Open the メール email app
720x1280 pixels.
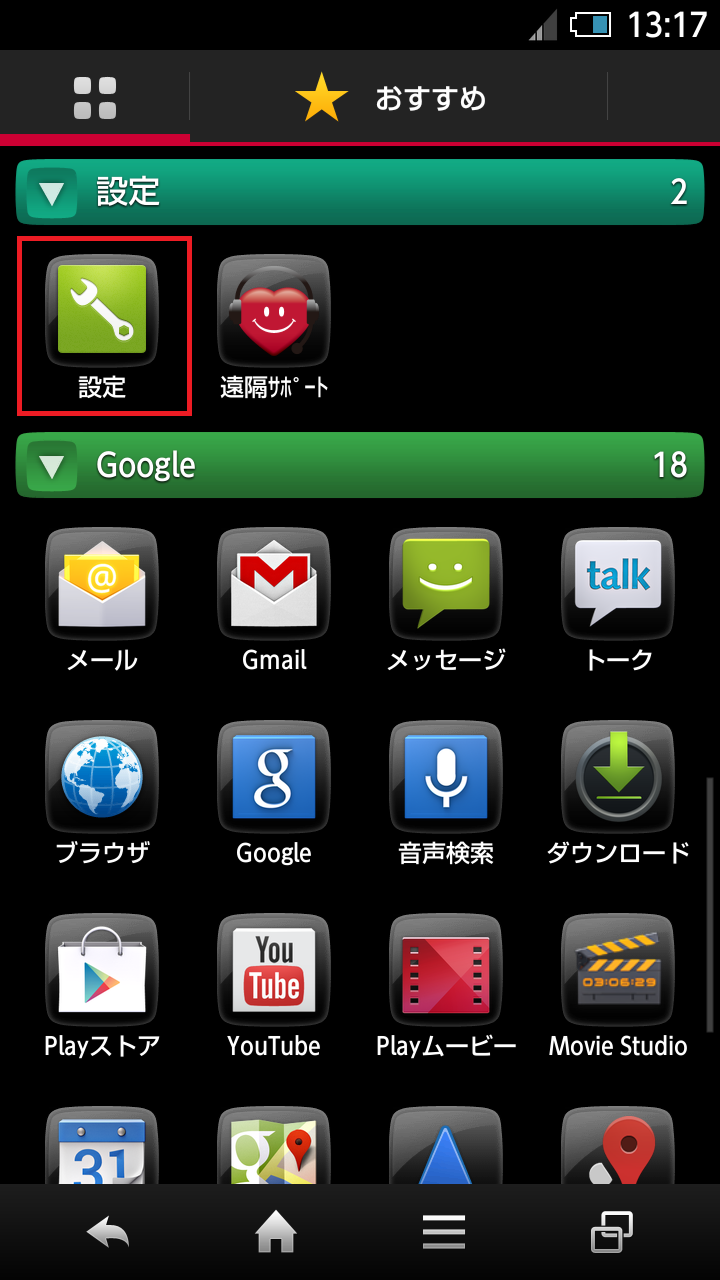(101, 585)
